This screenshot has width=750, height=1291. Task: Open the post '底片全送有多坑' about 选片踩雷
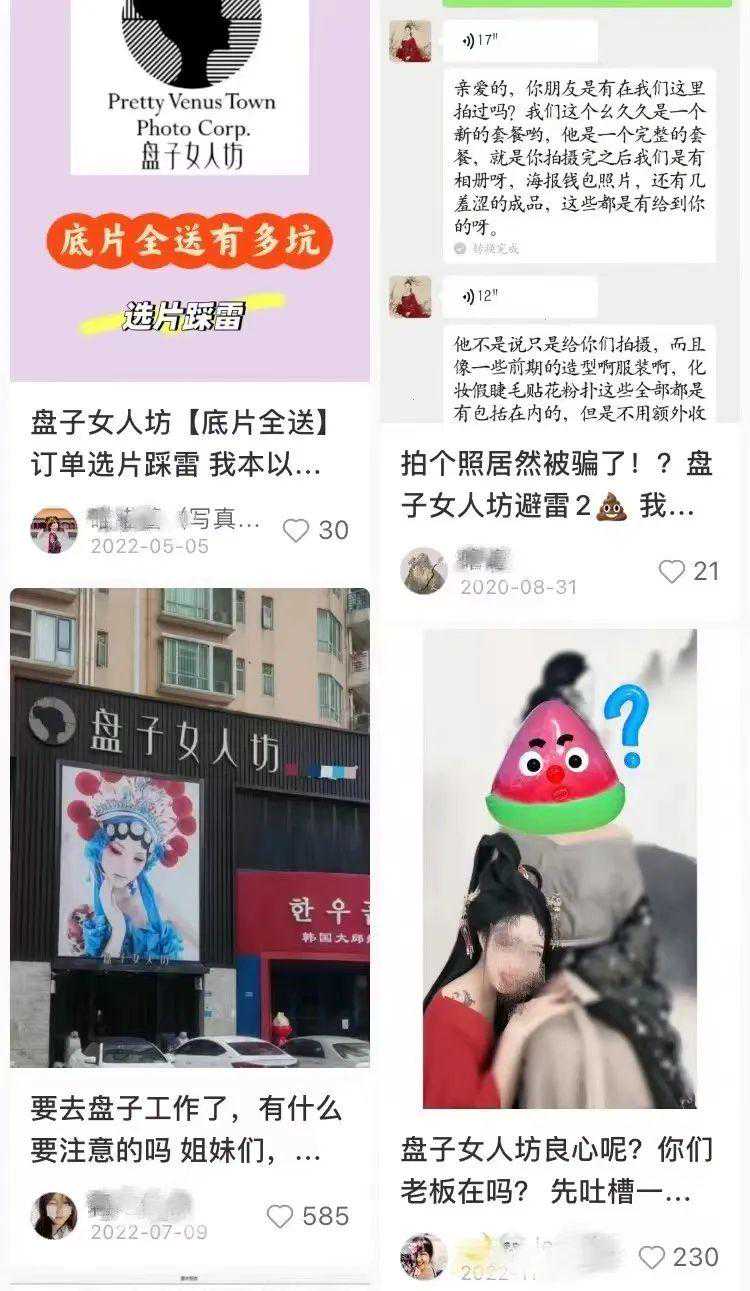click(x=189, y=190)
